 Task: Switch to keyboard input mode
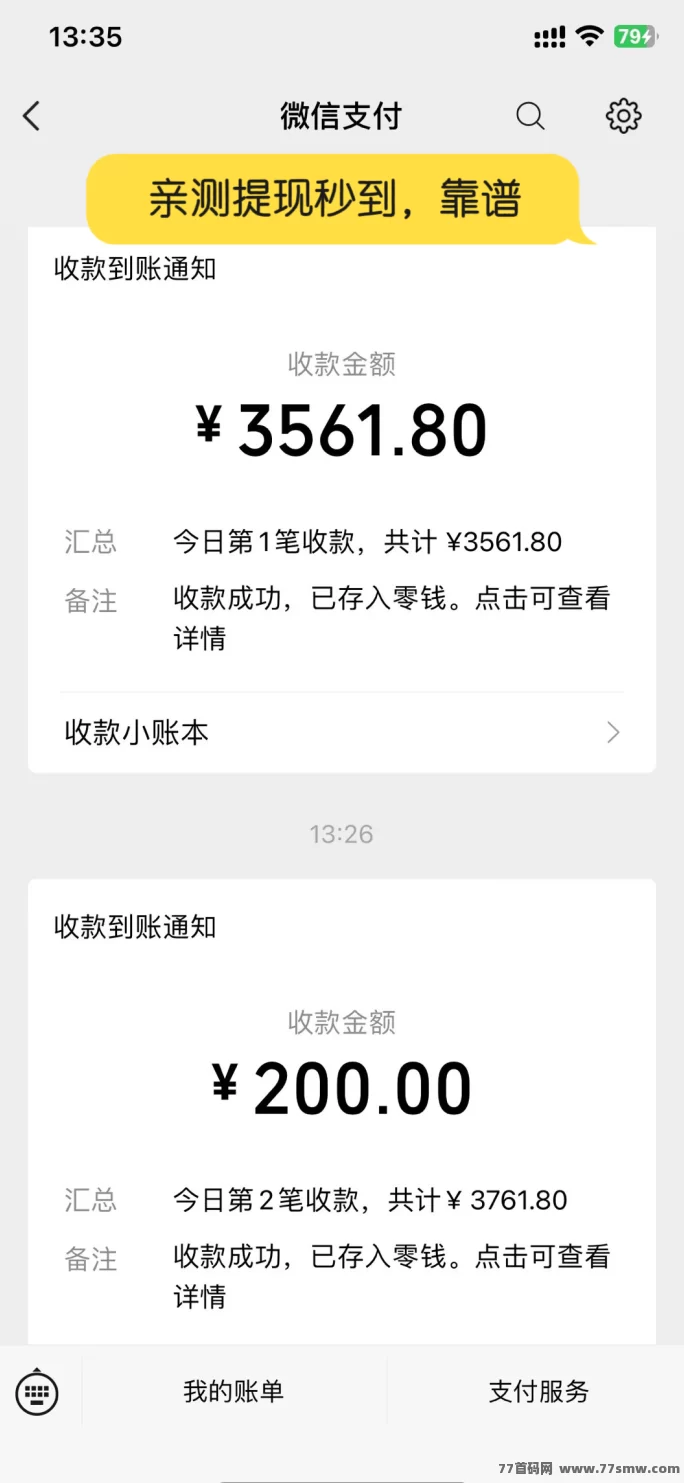tap(37, 1391)
